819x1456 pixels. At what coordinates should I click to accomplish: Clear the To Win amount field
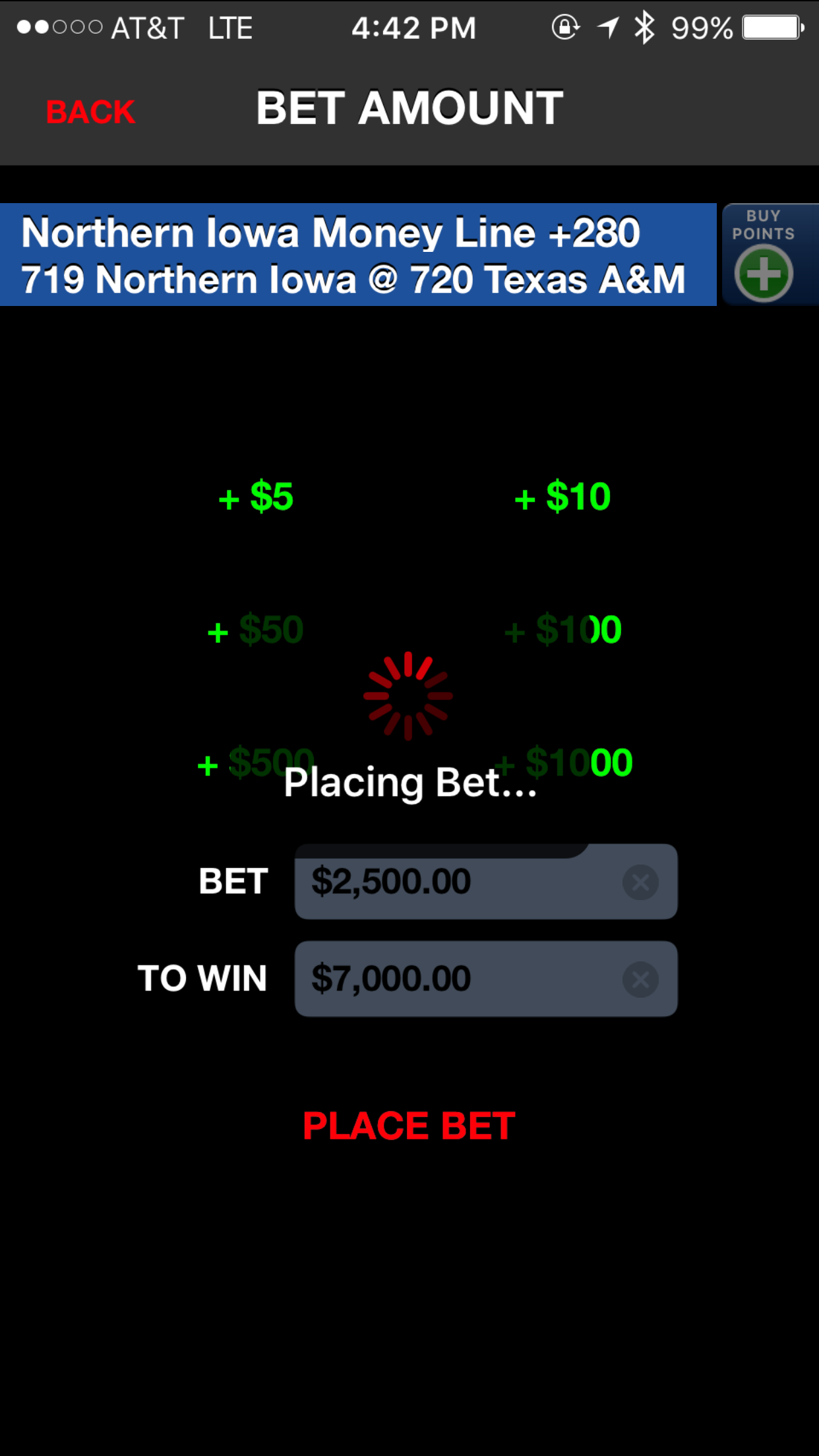[x=640, y=979]
